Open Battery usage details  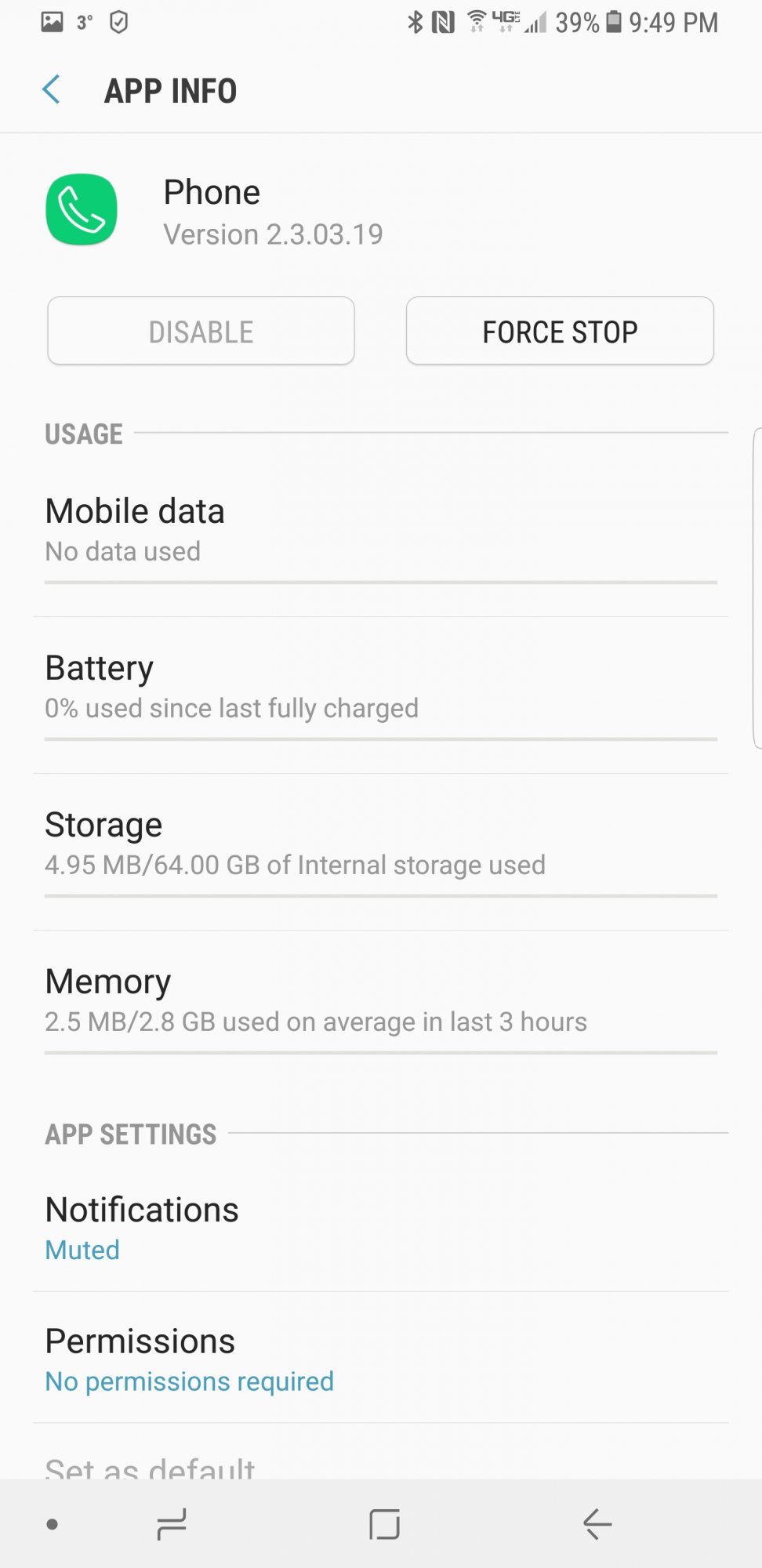click(x=381, y=695)
